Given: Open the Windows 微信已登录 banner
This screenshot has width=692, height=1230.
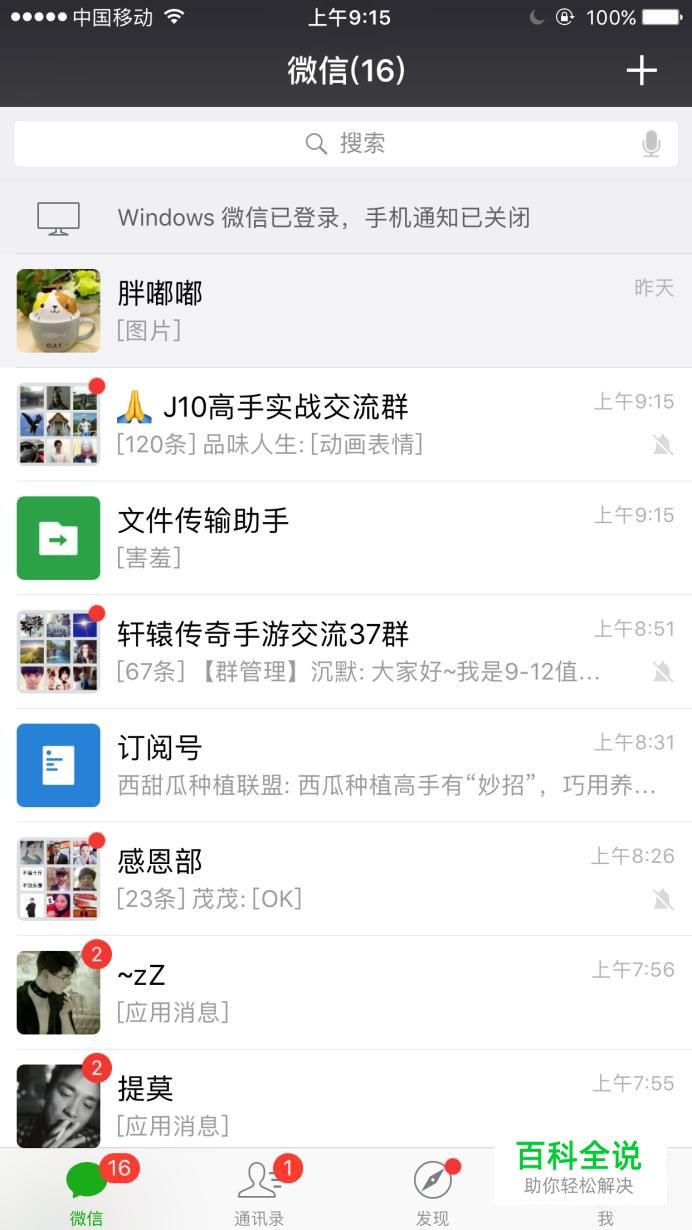Looking at the screenshot, I should [x=346, y=217].
